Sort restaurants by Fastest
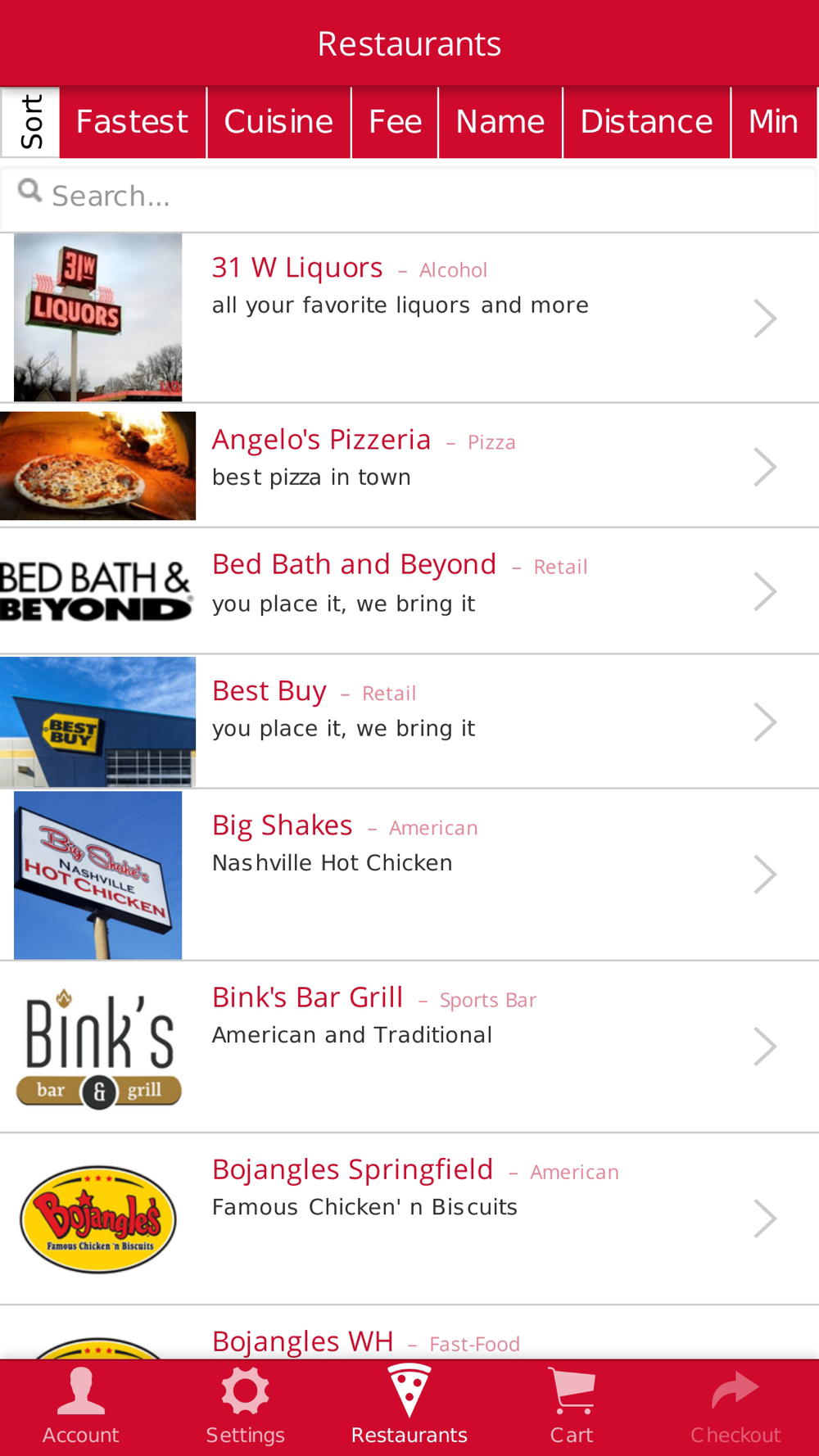 [132, 122]
